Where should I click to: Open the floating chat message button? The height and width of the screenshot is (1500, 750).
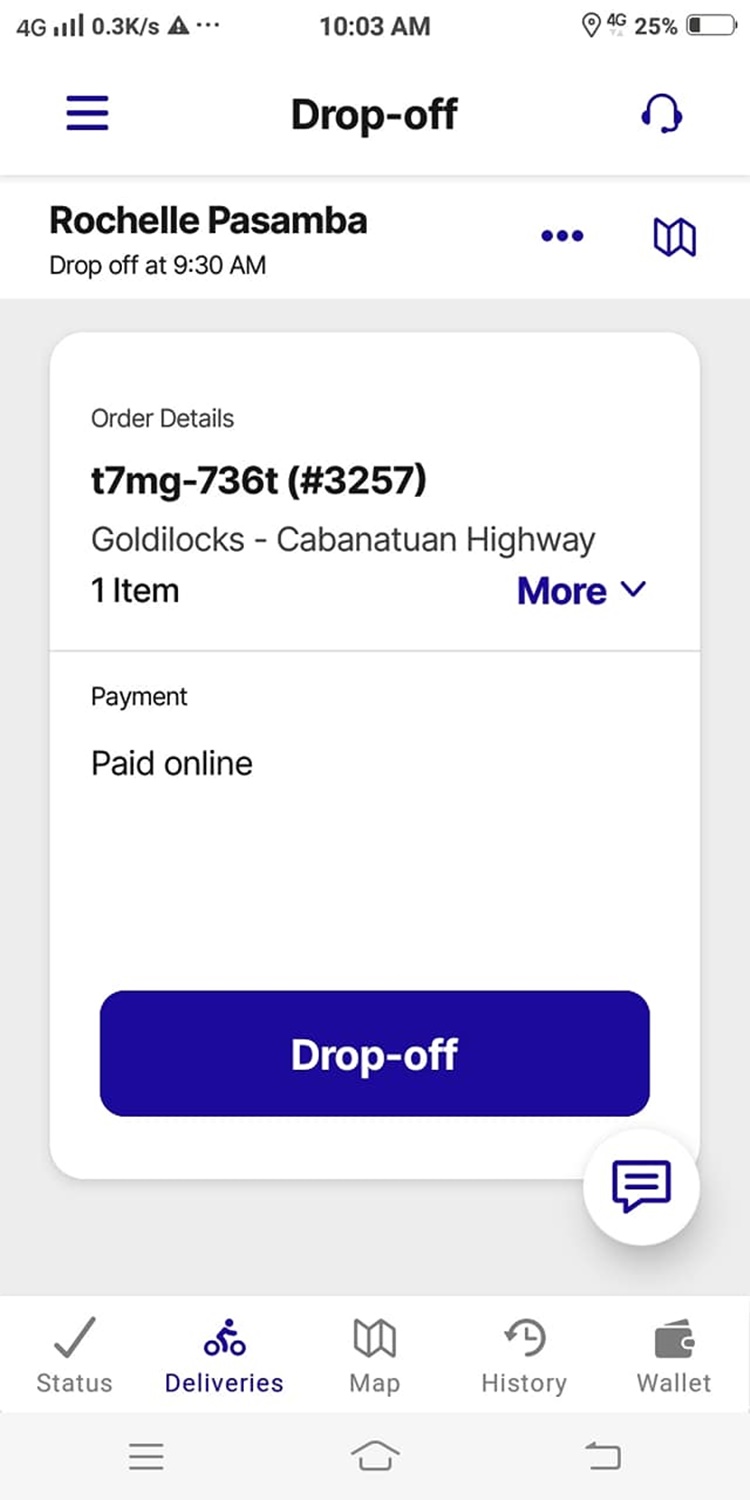(641, 1187)
